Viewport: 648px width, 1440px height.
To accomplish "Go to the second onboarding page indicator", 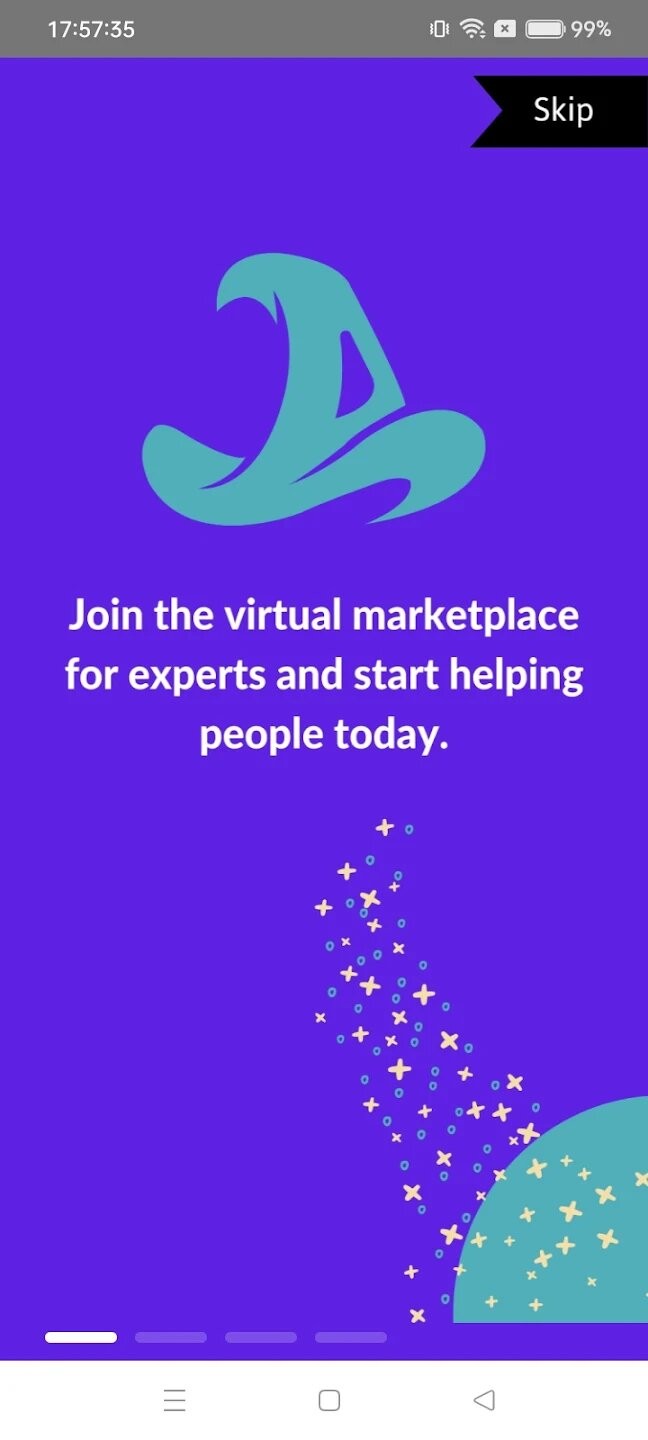I will 171,1337.
